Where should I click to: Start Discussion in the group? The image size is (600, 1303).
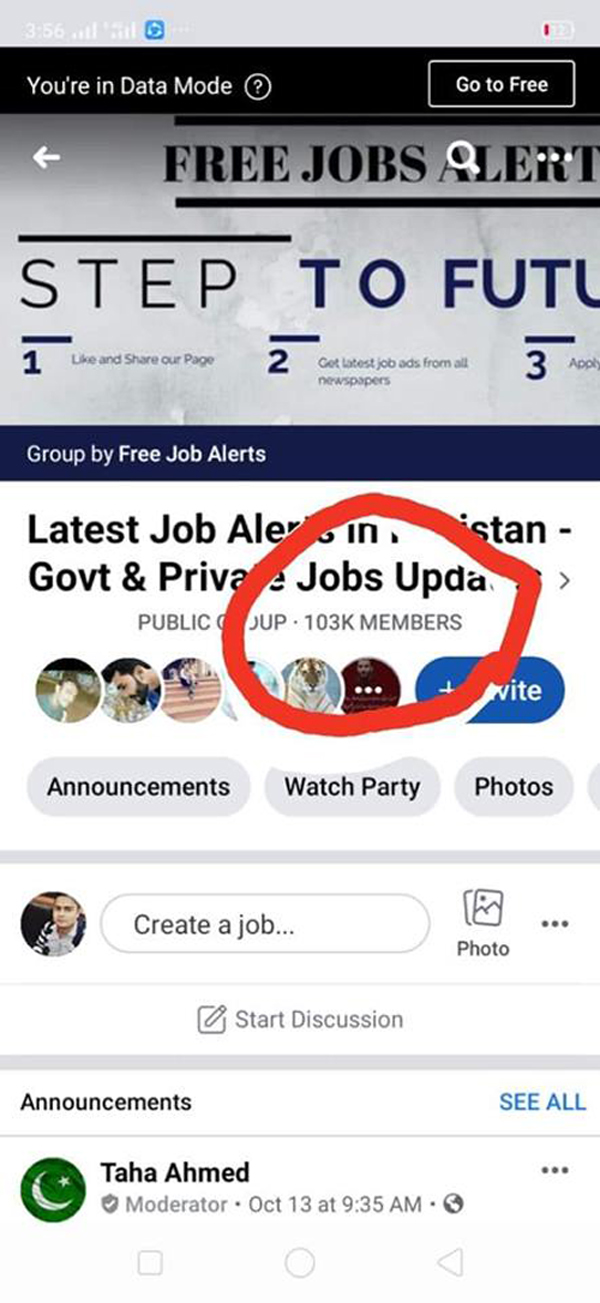coord(300,1020)
